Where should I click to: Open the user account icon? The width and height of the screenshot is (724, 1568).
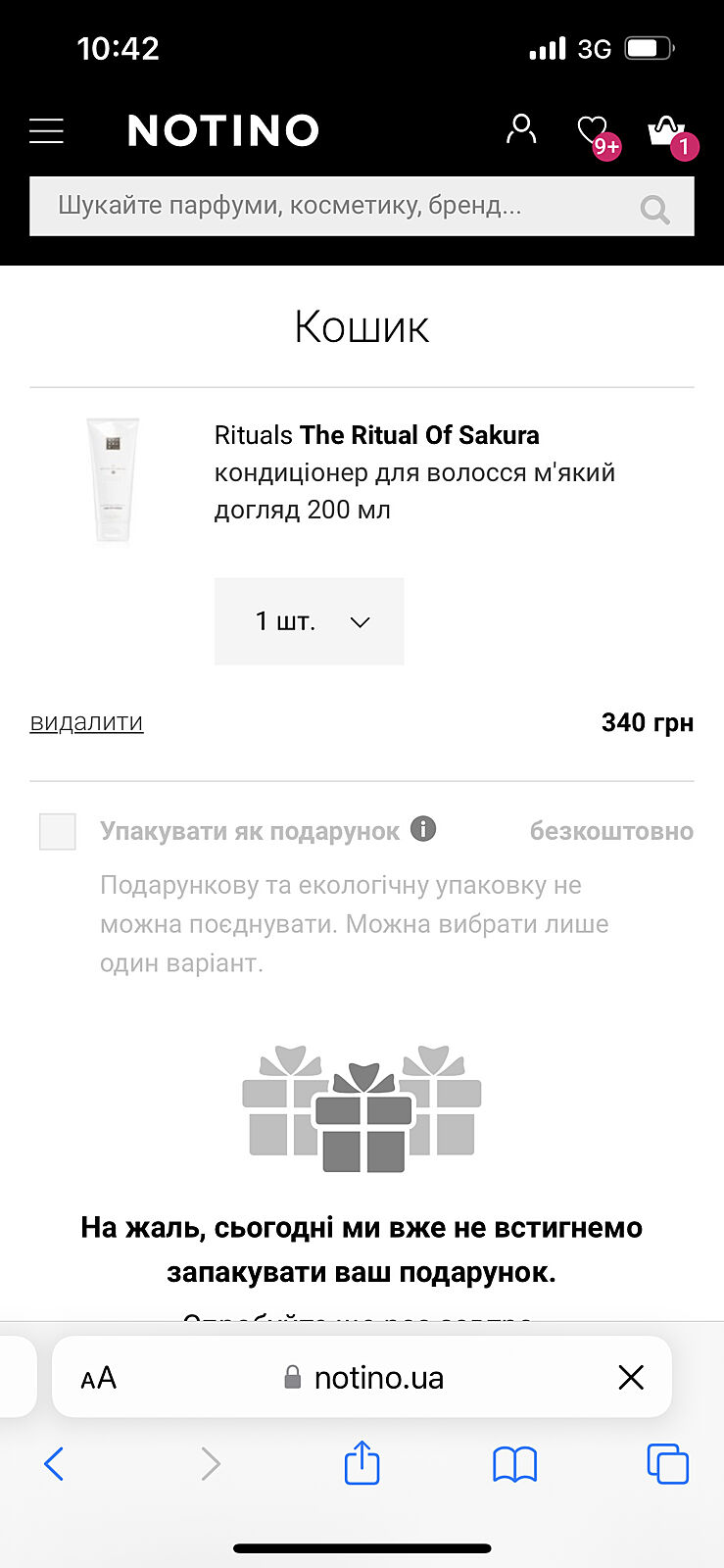(x=521, y=129)
